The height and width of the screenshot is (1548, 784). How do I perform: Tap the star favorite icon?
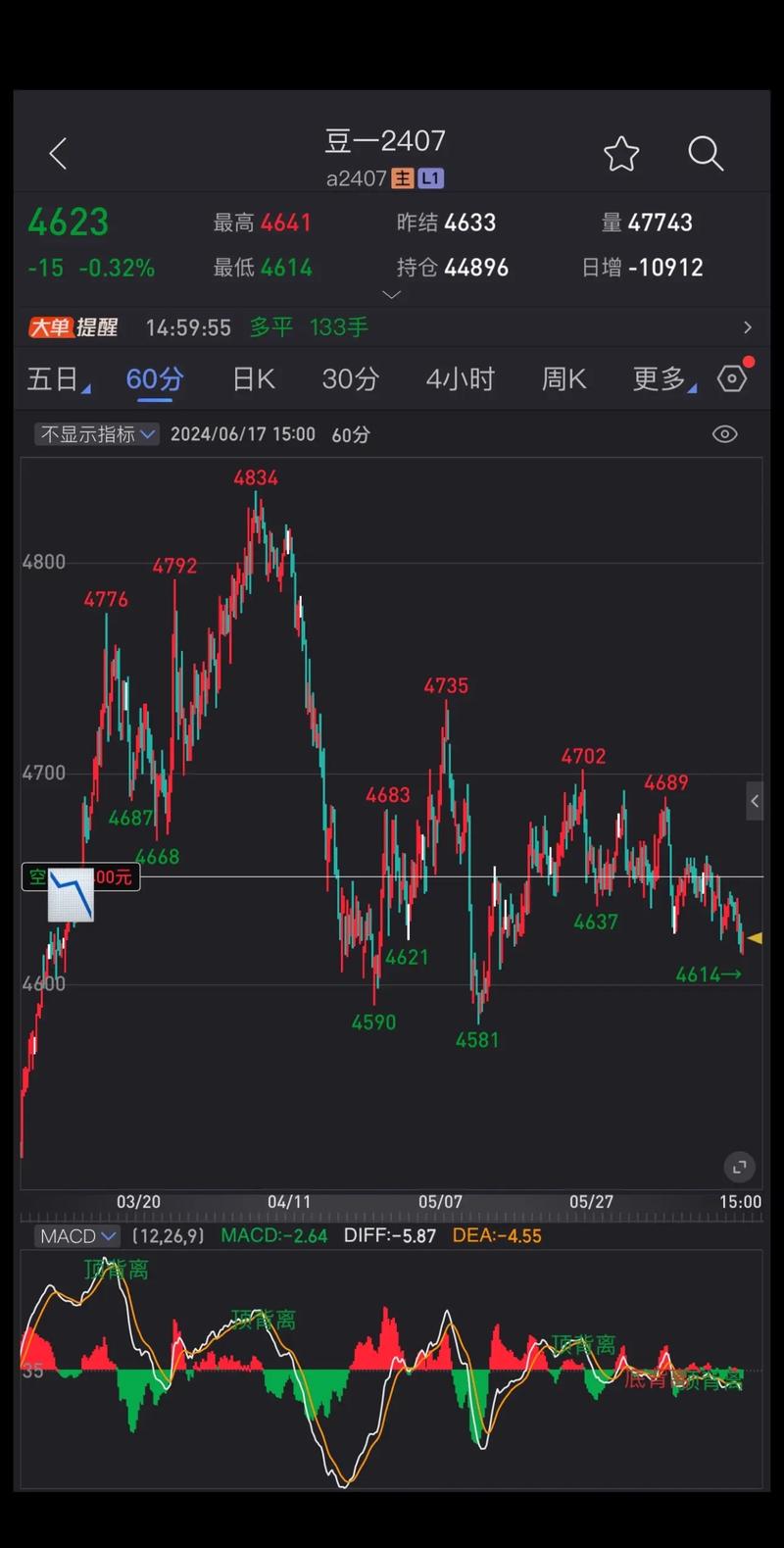[x=621, y=153]
